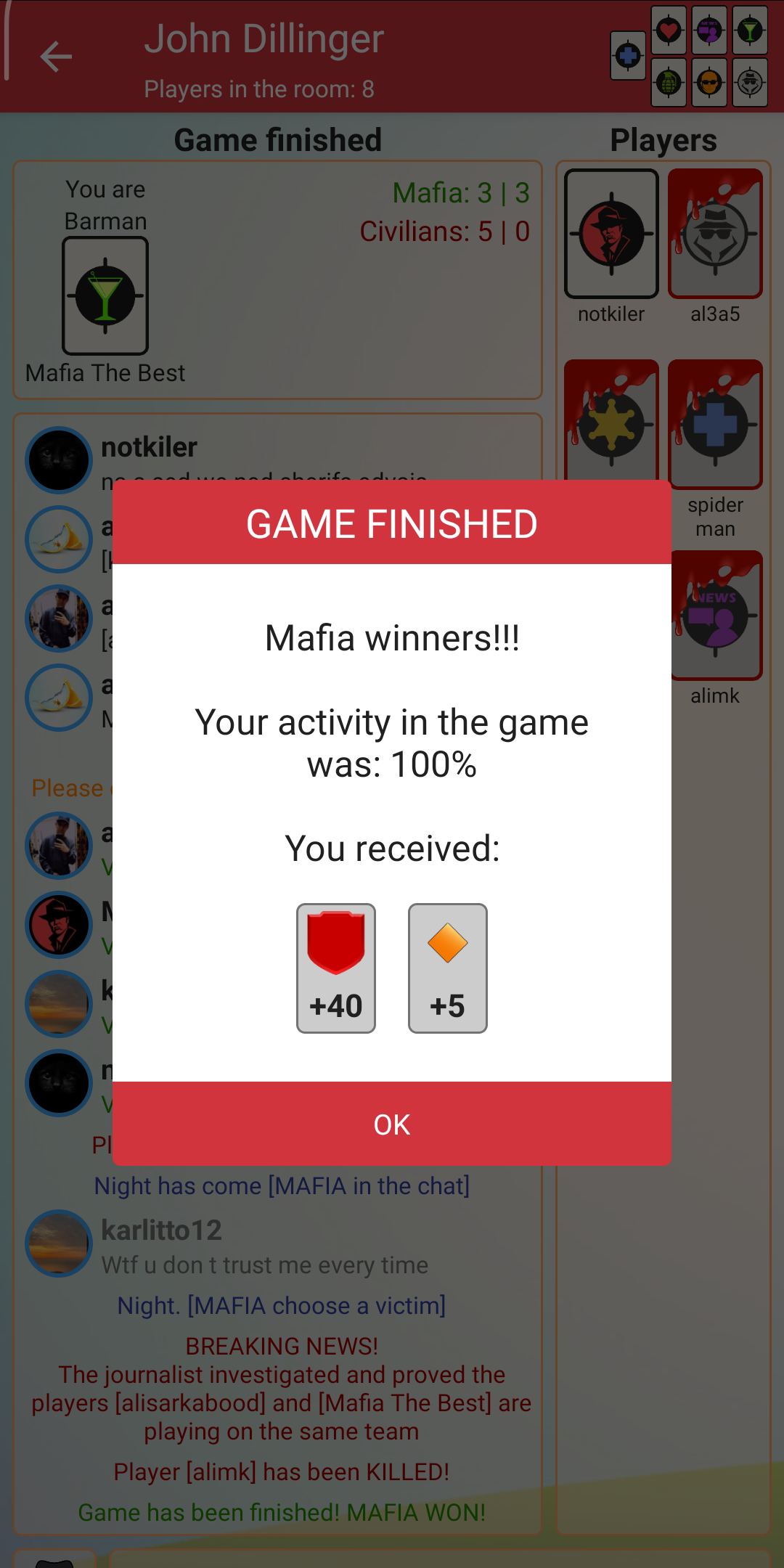
Task: Select the Mafia hat role card
Action: click(750, 82)
